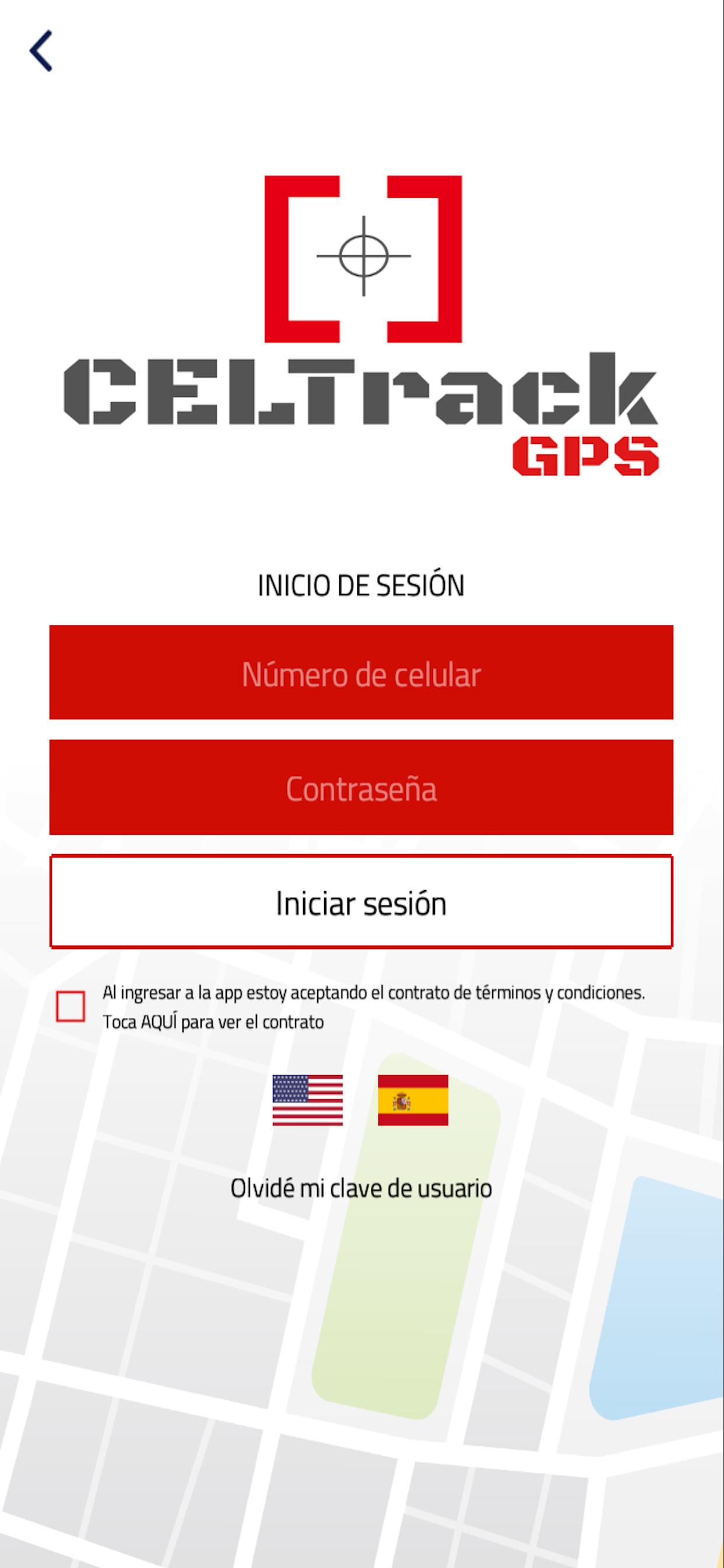Screen dimensions: 724x1568
Task: Open the contract via Toca AQUÍ text
Action: pos(213,1022)
